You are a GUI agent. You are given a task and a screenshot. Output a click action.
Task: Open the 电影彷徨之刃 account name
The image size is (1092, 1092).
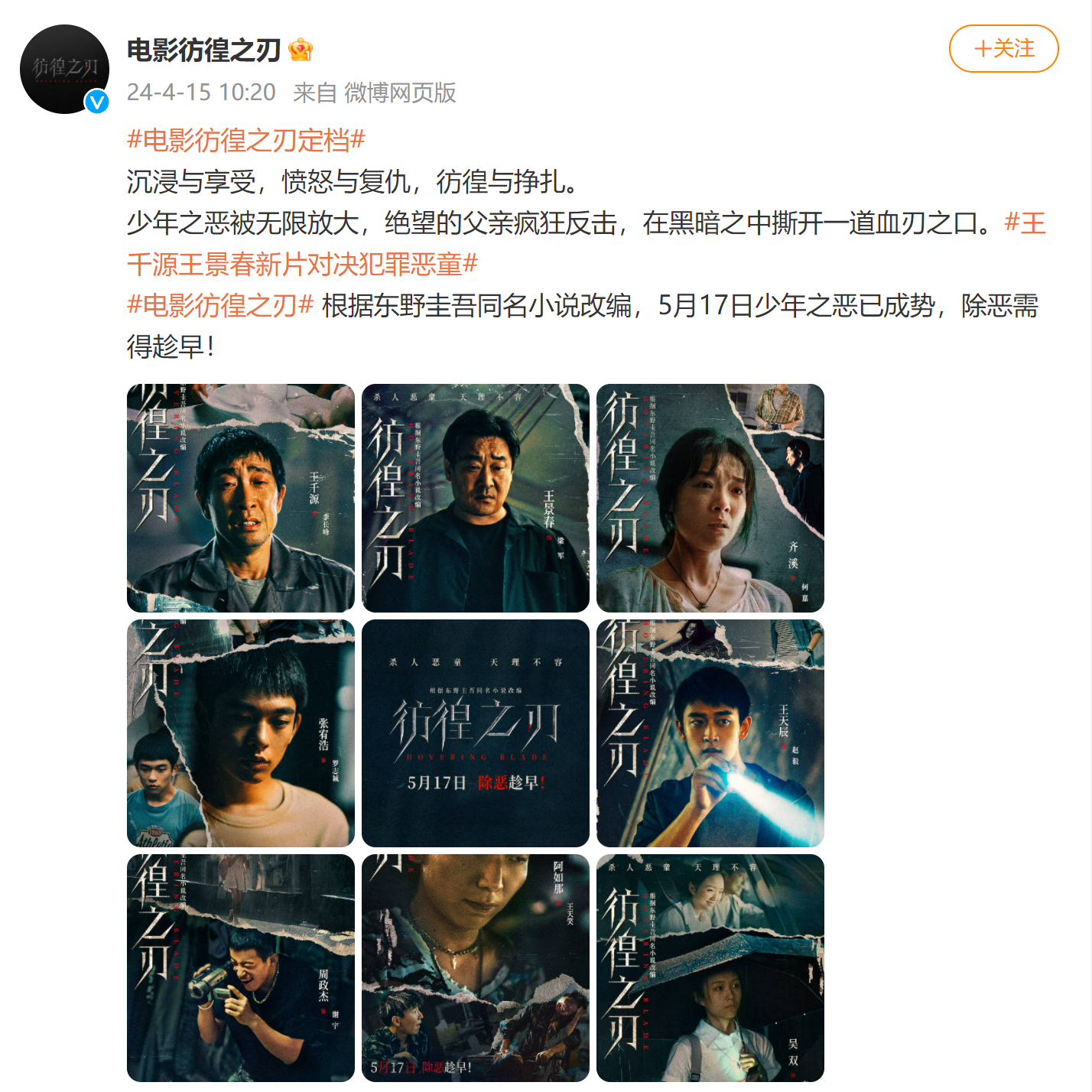[x=204, y=50]
